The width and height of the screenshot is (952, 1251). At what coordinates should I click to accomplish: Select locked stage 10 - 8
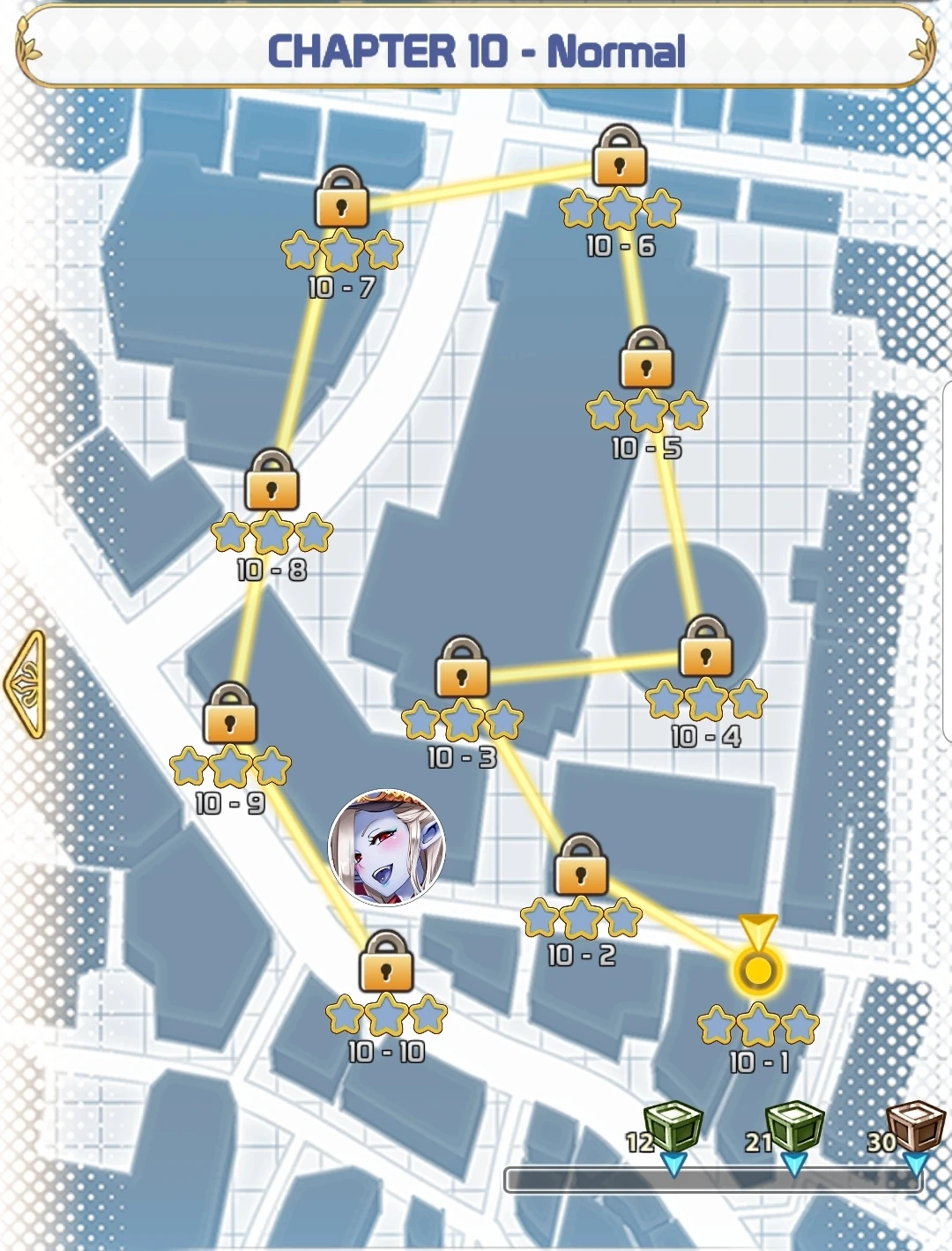pos(271,481)
